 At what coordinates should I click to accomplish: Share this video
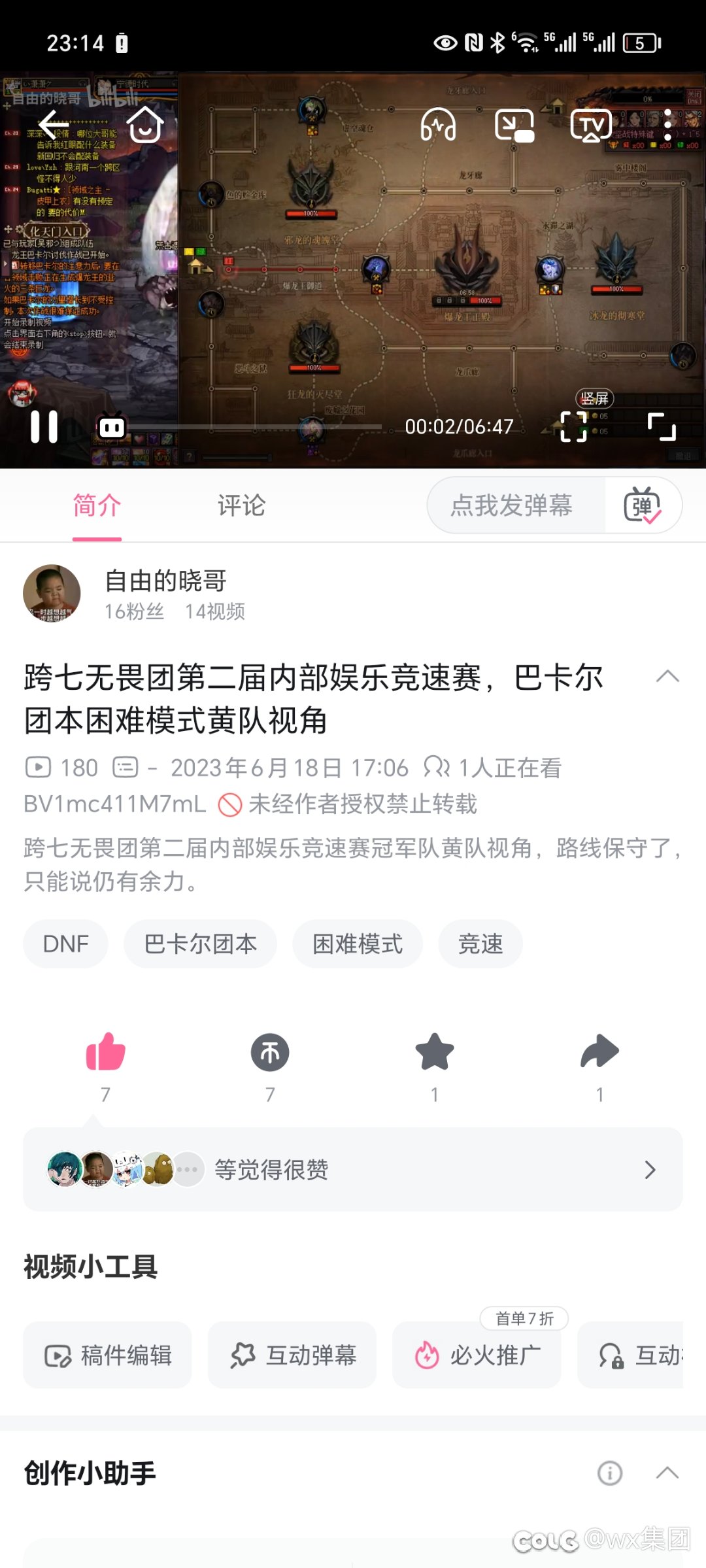599,1053
